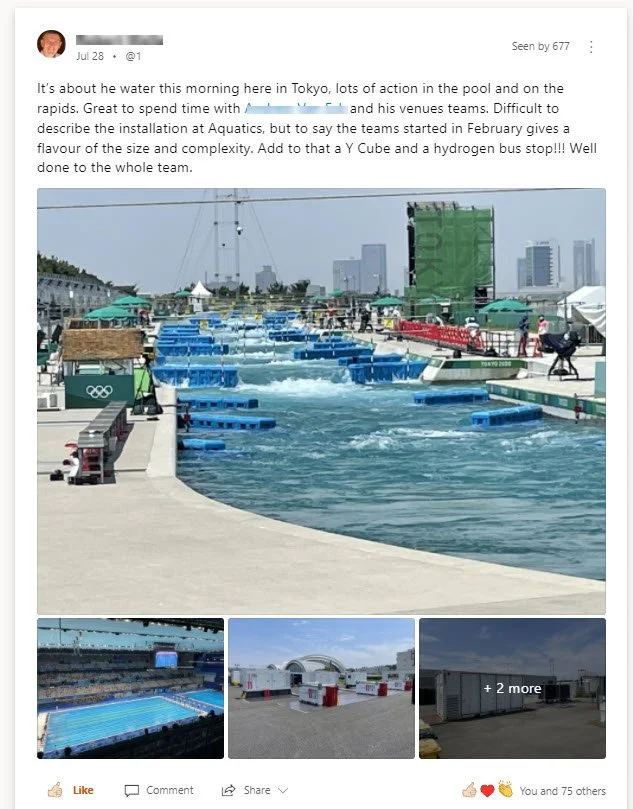Open the blurred author name link
This screenshot has height=809, width=633.
119,40
